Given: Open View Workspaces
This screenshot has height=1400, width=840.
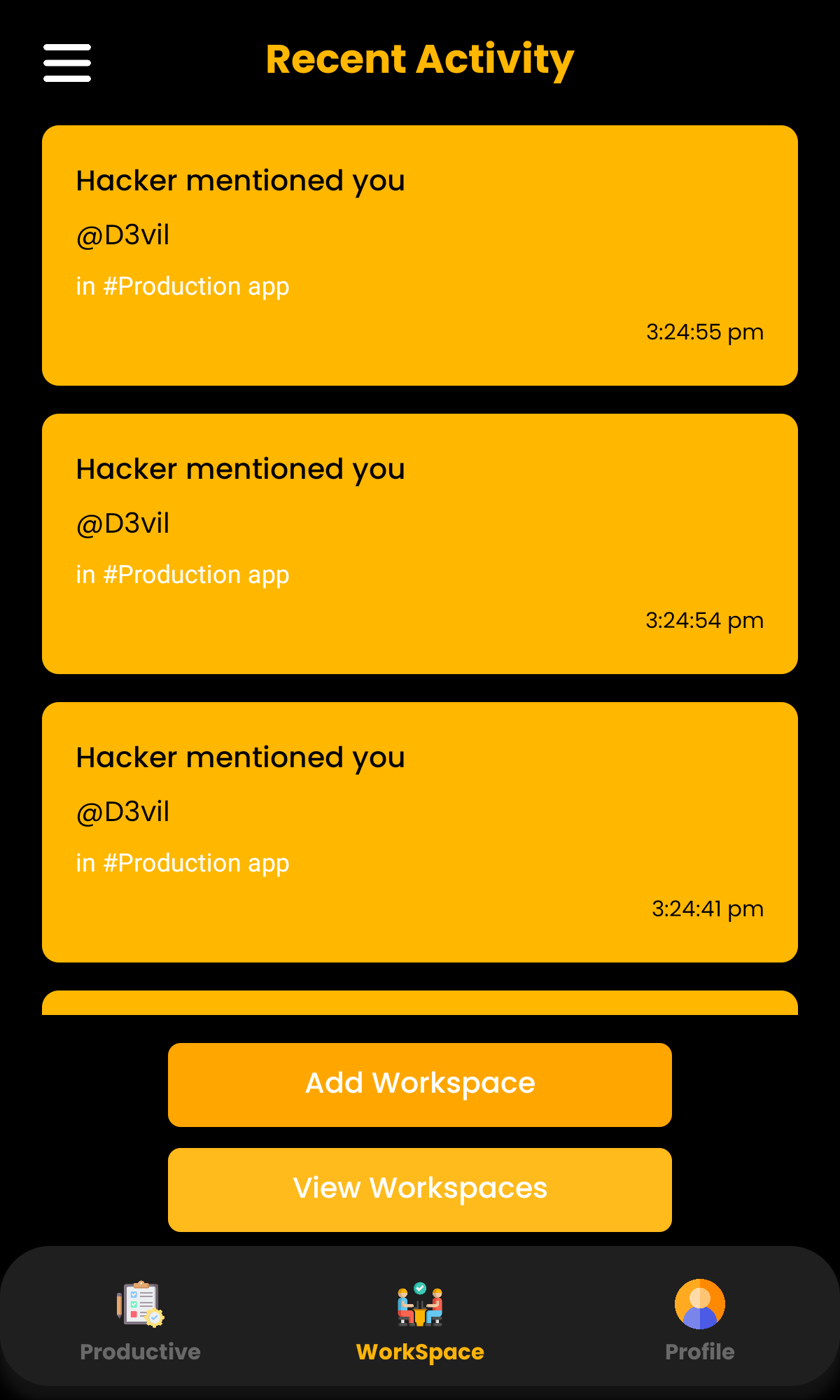Looking at the screenshot, I should (419, 1188).
